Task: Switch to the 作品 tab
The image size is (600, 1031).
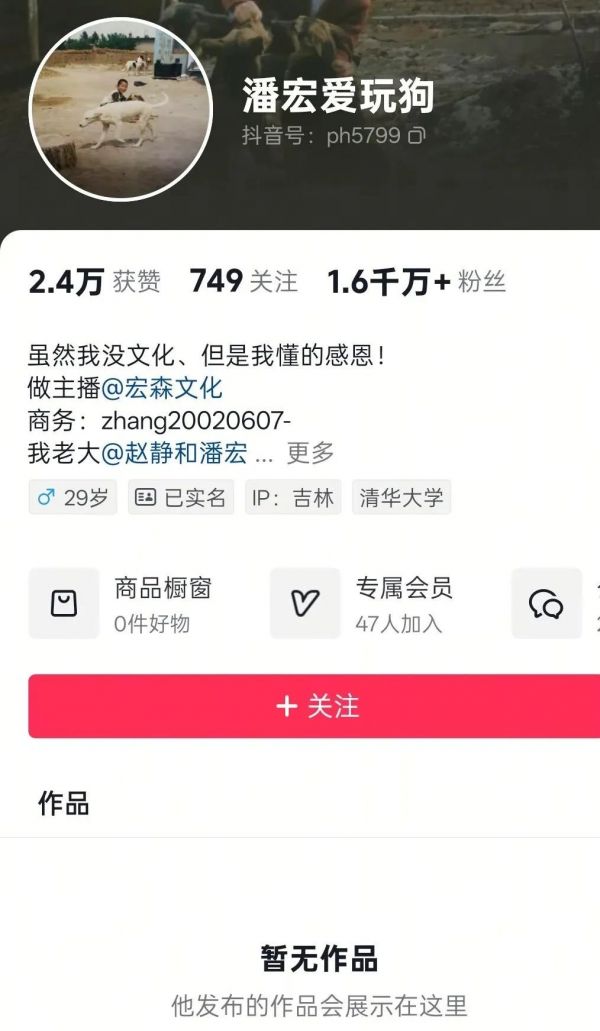Action: point(64,802)
